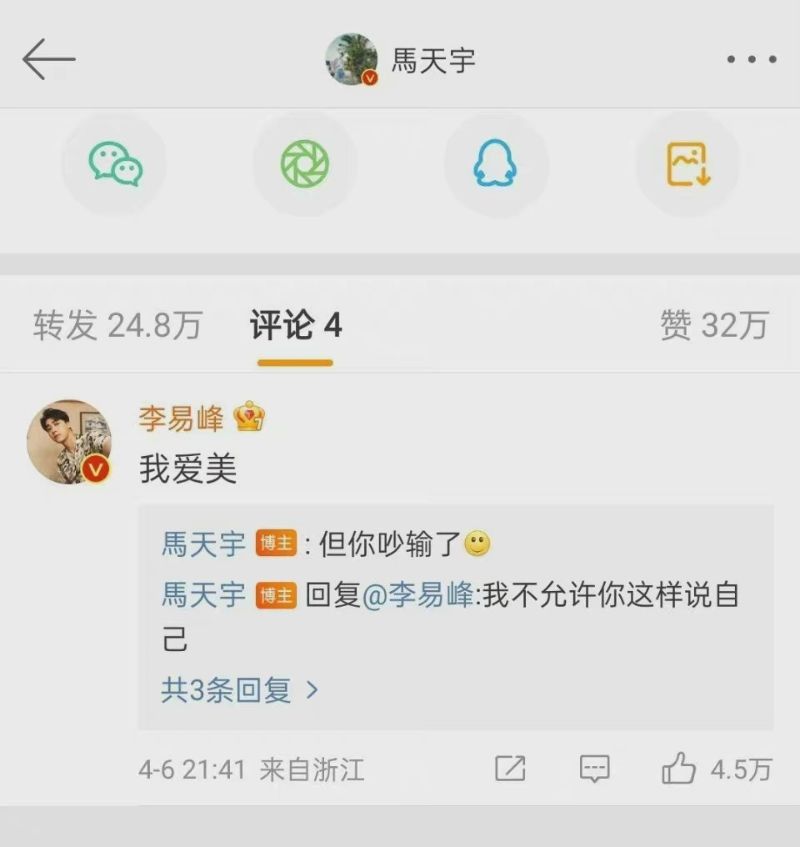This screenshot has width=800, height=847.
Task: Share via the green camera shutter icon
Action: (305, 164)
